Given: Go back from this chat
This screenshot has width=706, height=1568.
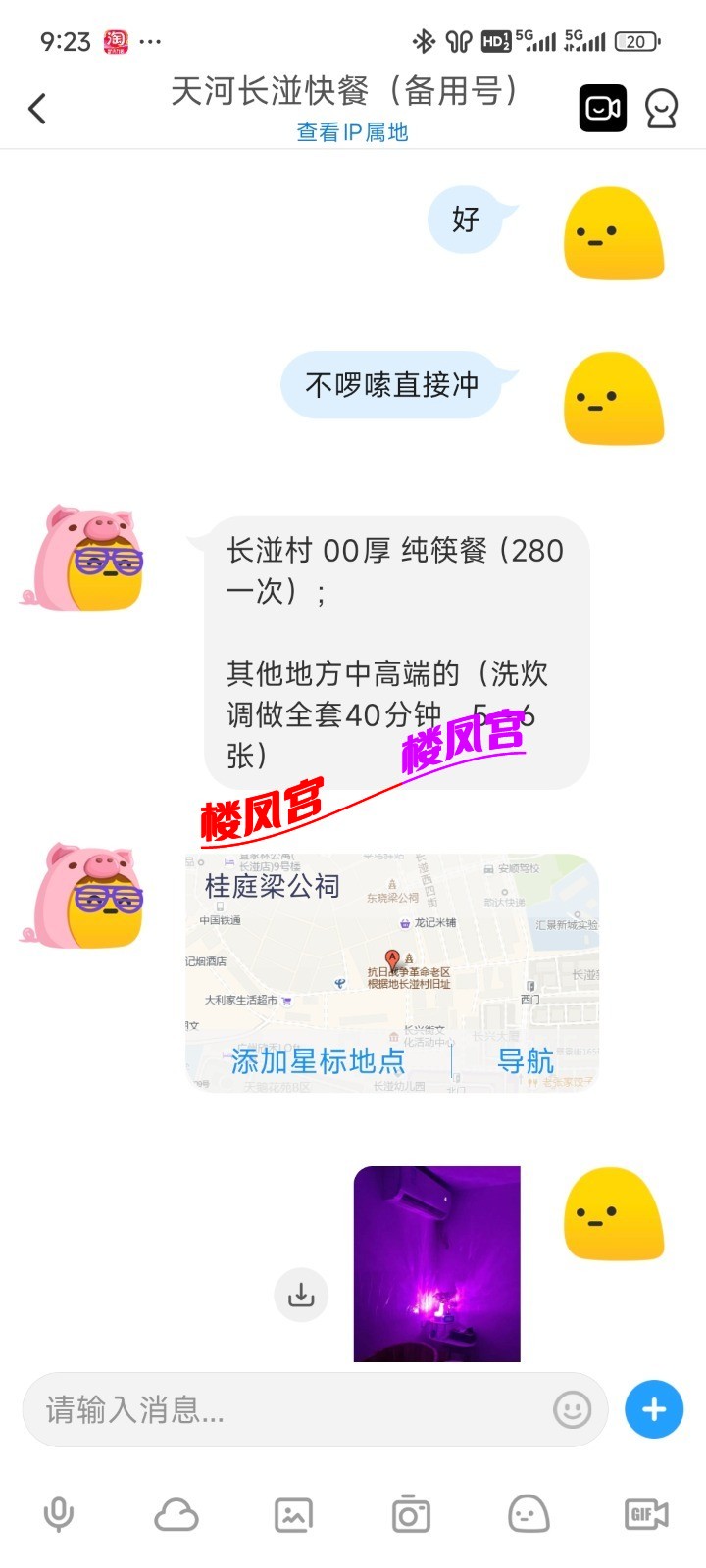Looking at the screenshot, I should 37,108.
